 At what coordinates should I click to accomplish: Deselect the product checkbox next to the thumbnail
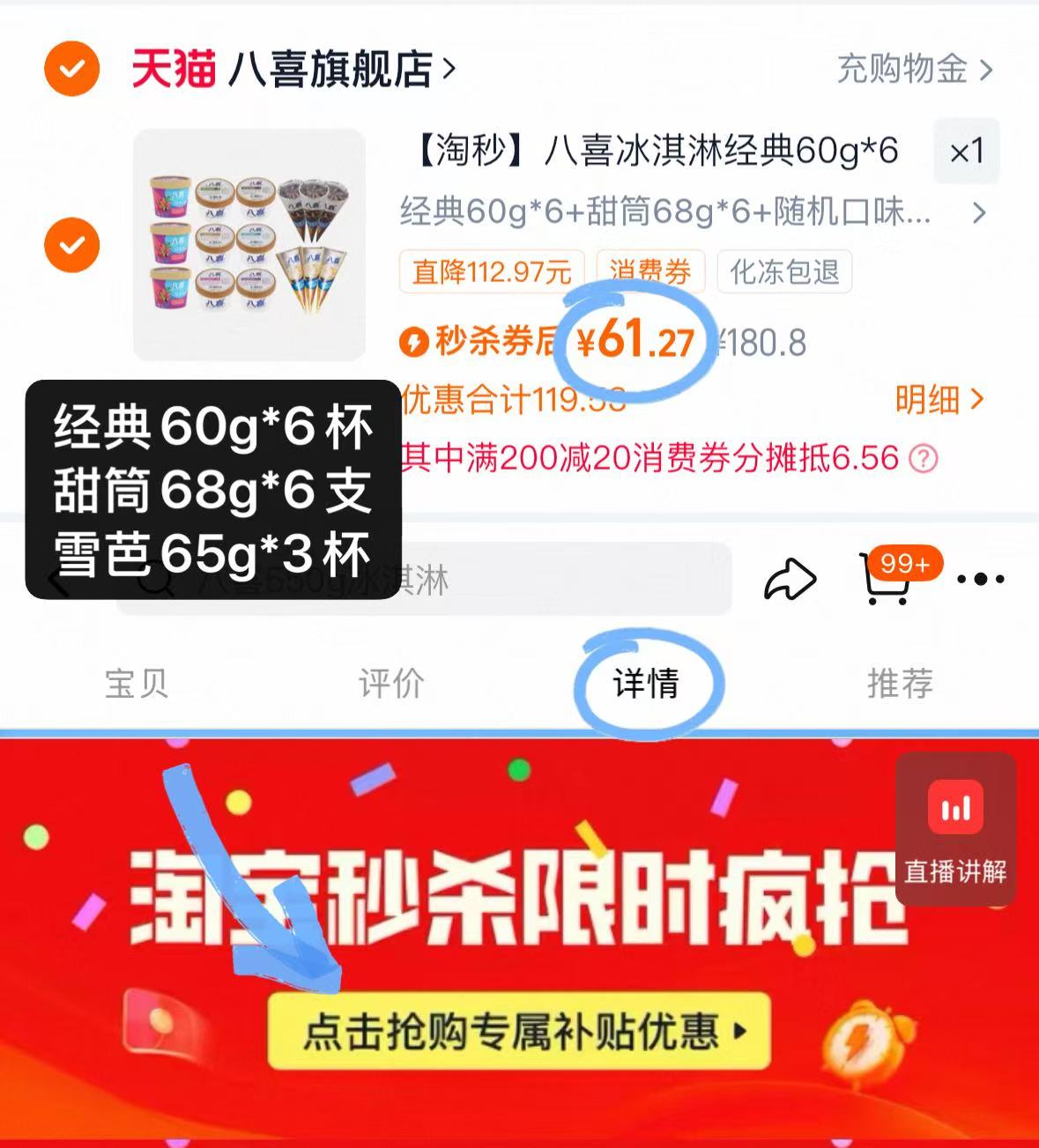click(x=71, y=245)
